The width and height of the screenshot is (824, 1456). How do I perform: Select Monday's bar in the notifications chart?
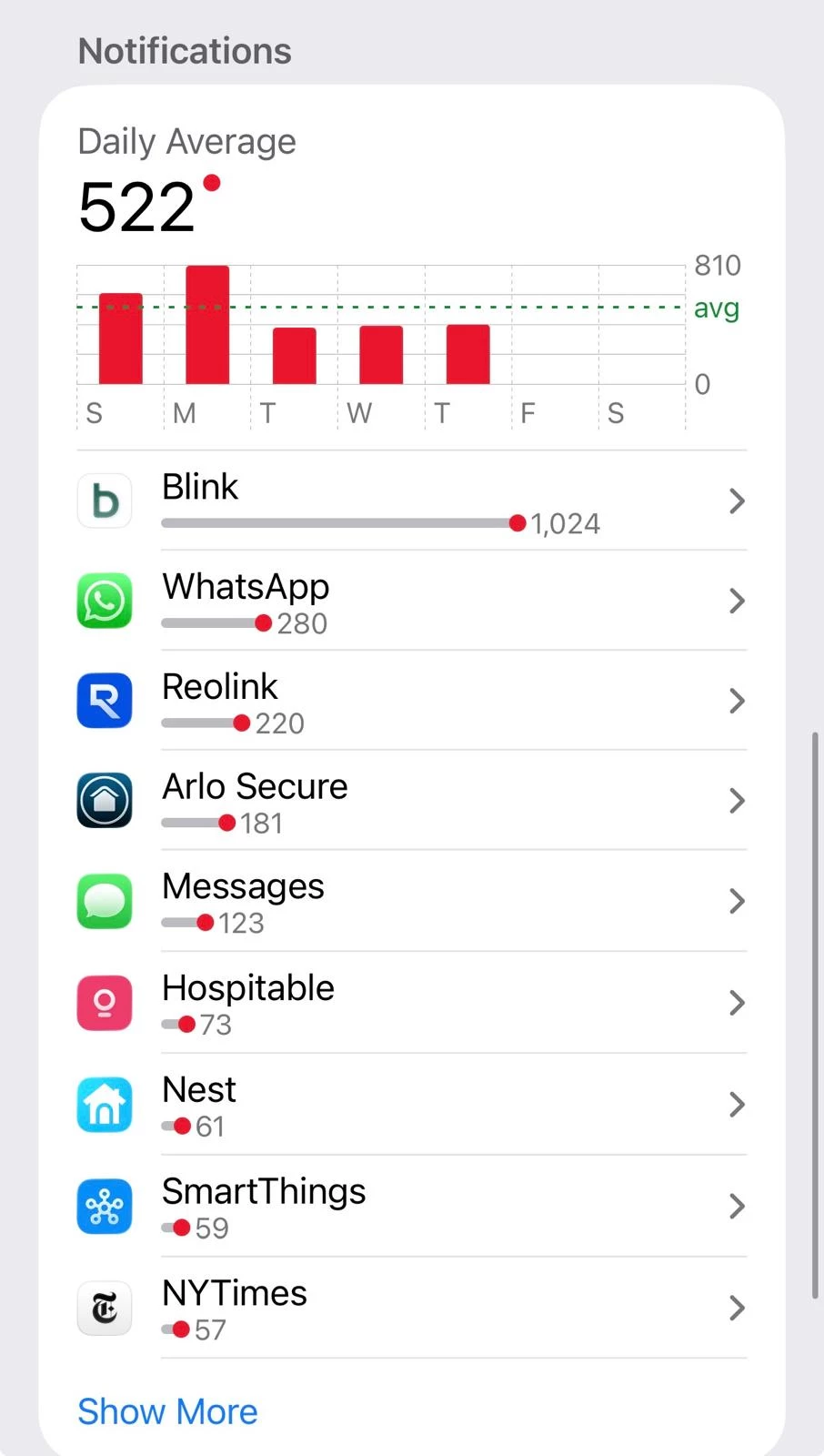click(207, 325)
